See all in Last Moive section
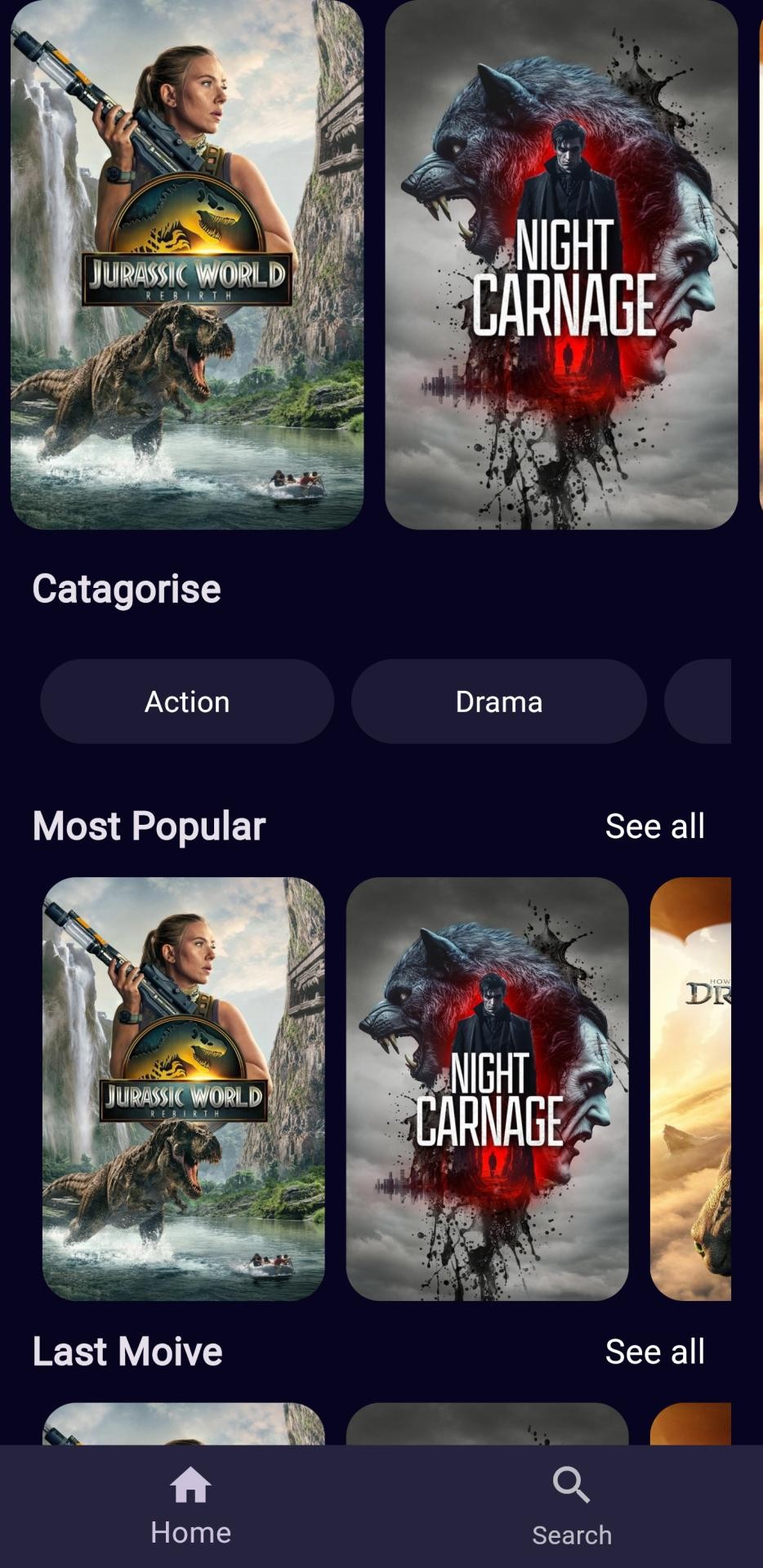Screen dimensions: 763x1568 (x=654, y=1352)
